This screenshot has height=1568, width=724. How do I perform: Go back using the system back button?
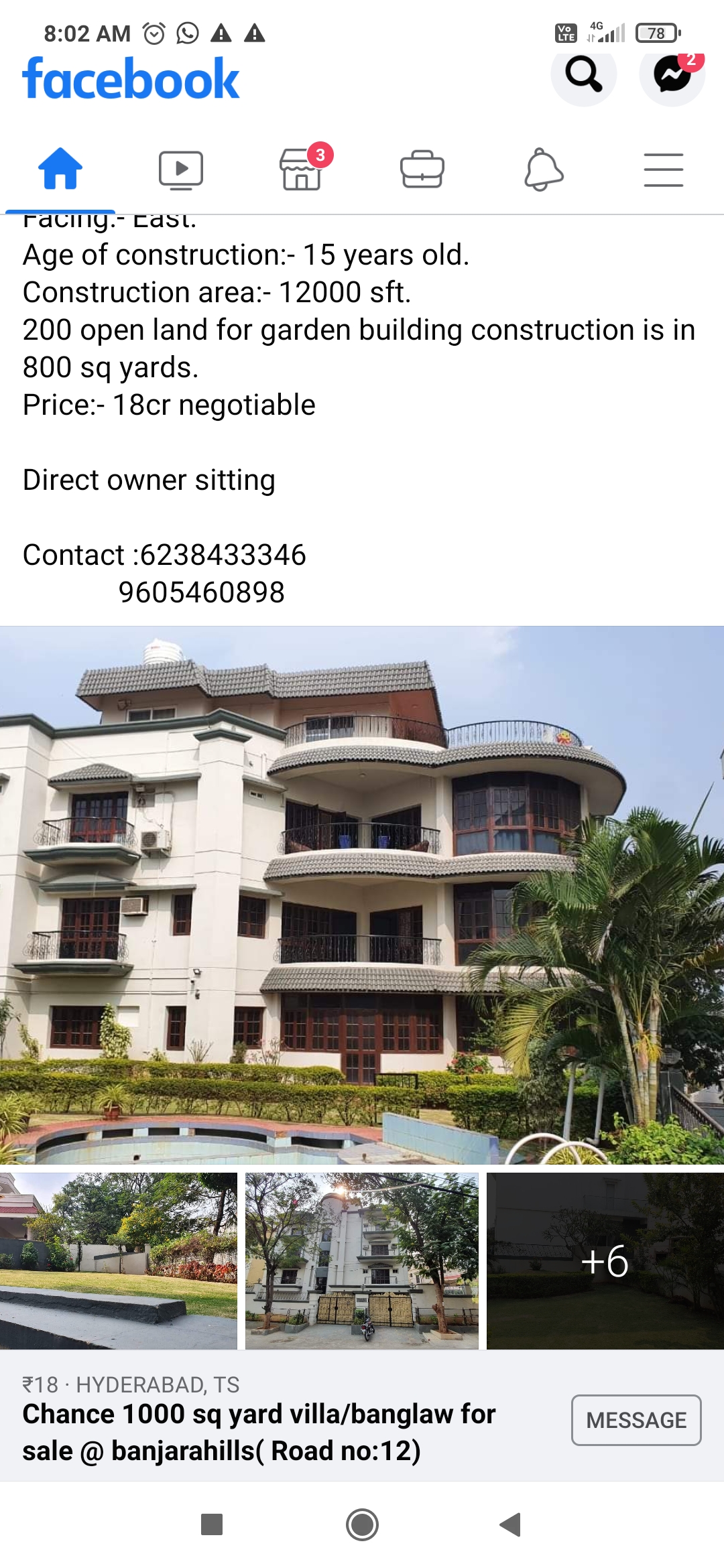(x=511, y=1524)
